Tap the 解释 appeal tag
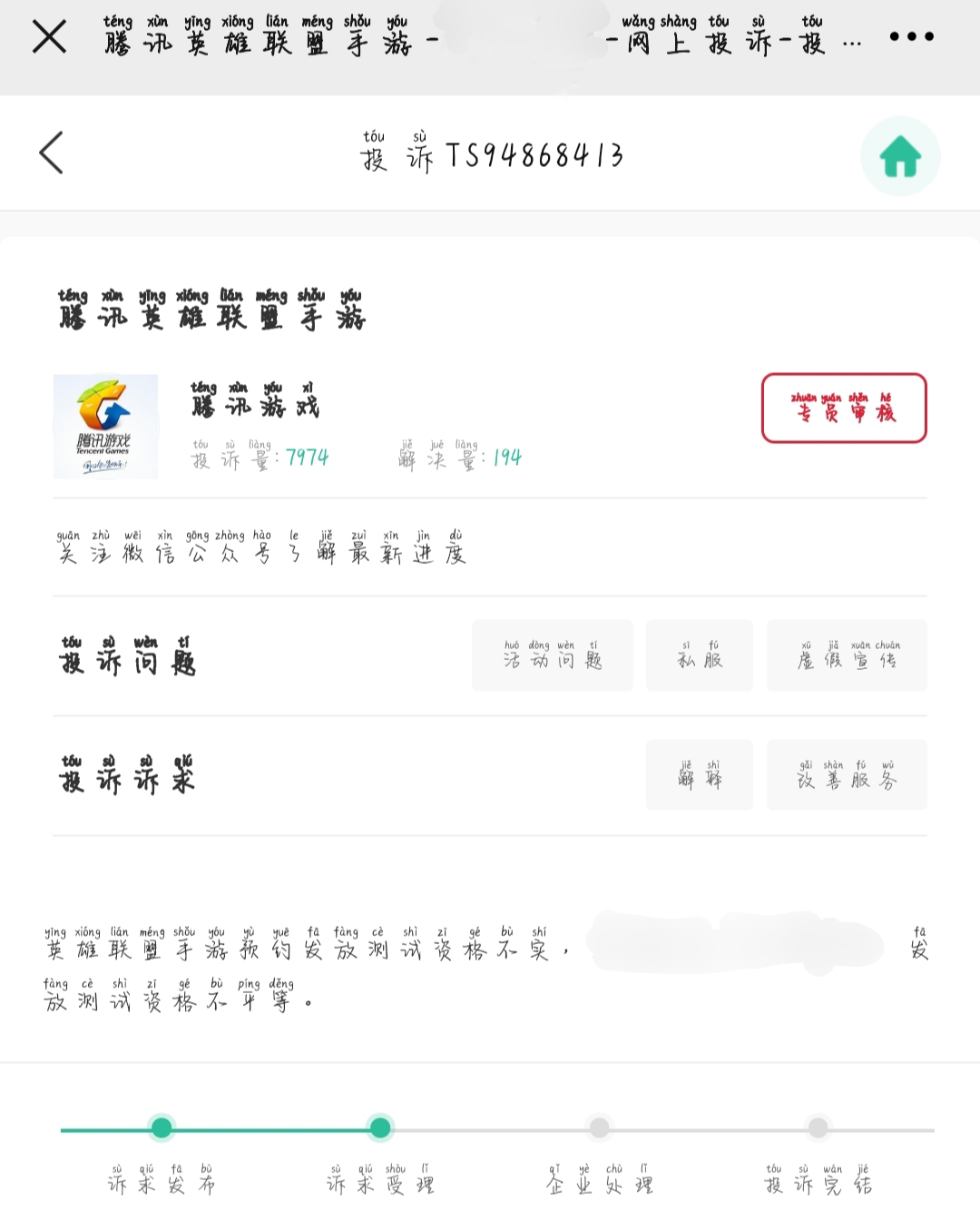 [x=700, y=774]
